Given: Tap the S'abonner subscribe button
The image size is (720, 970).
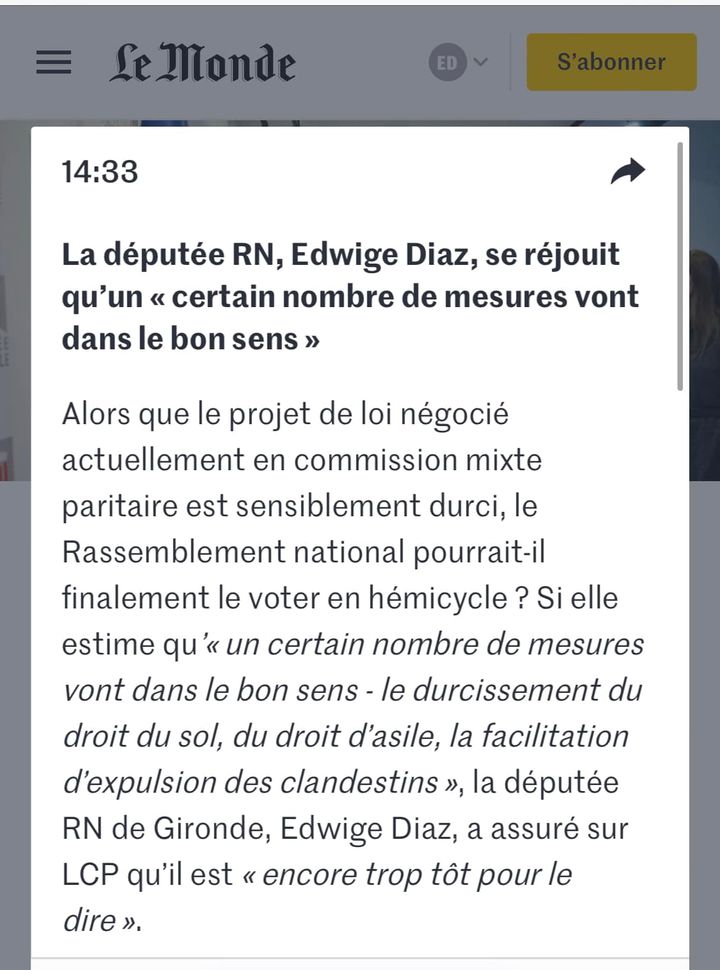Looking at the screenshot, I should click(611, 62).
